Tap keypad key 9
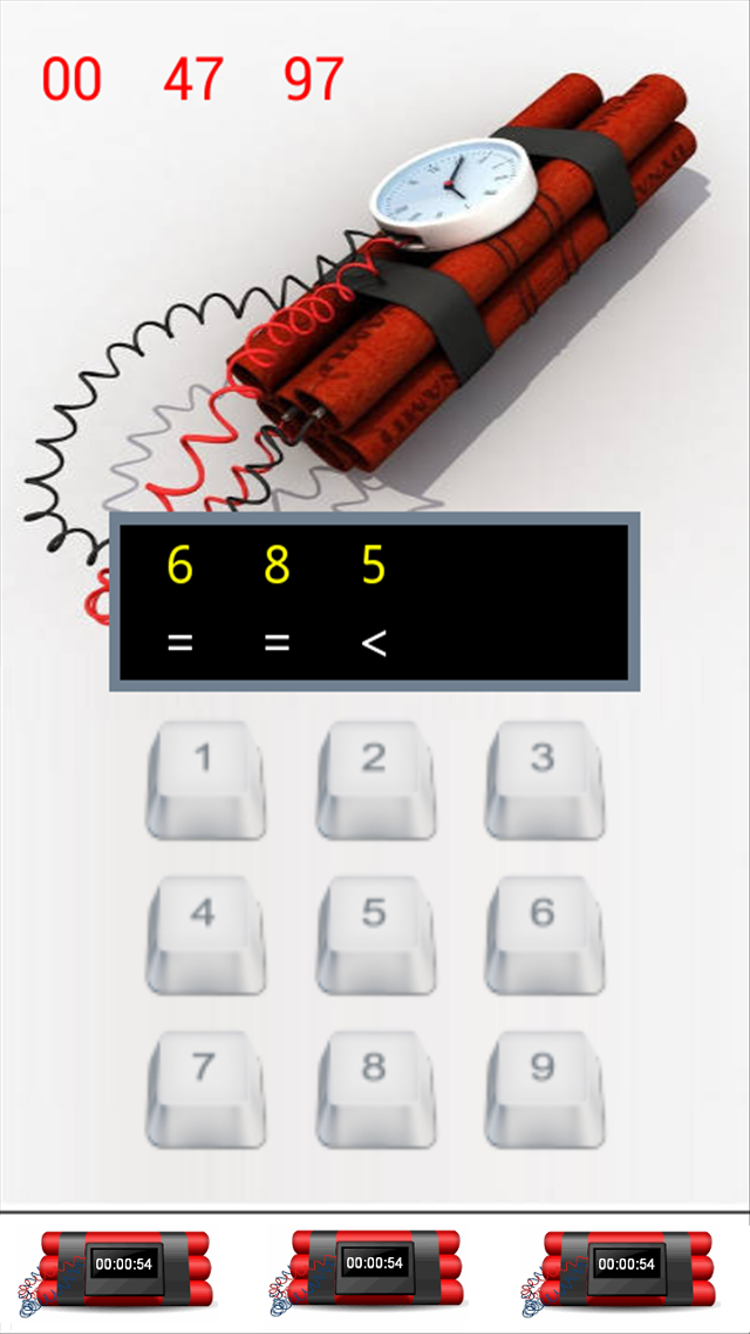This screenshot has width=750, height=1334. [544, 1088]
